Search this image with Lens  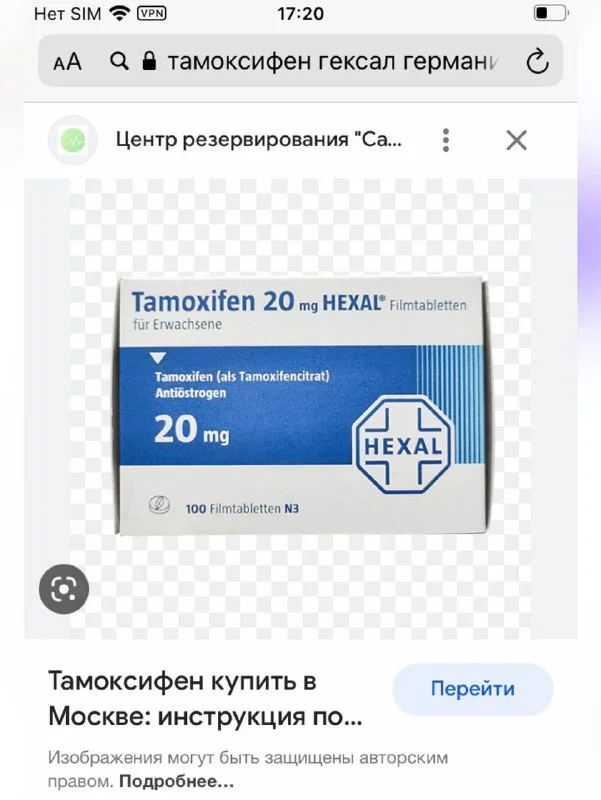(x=64, y=589)
